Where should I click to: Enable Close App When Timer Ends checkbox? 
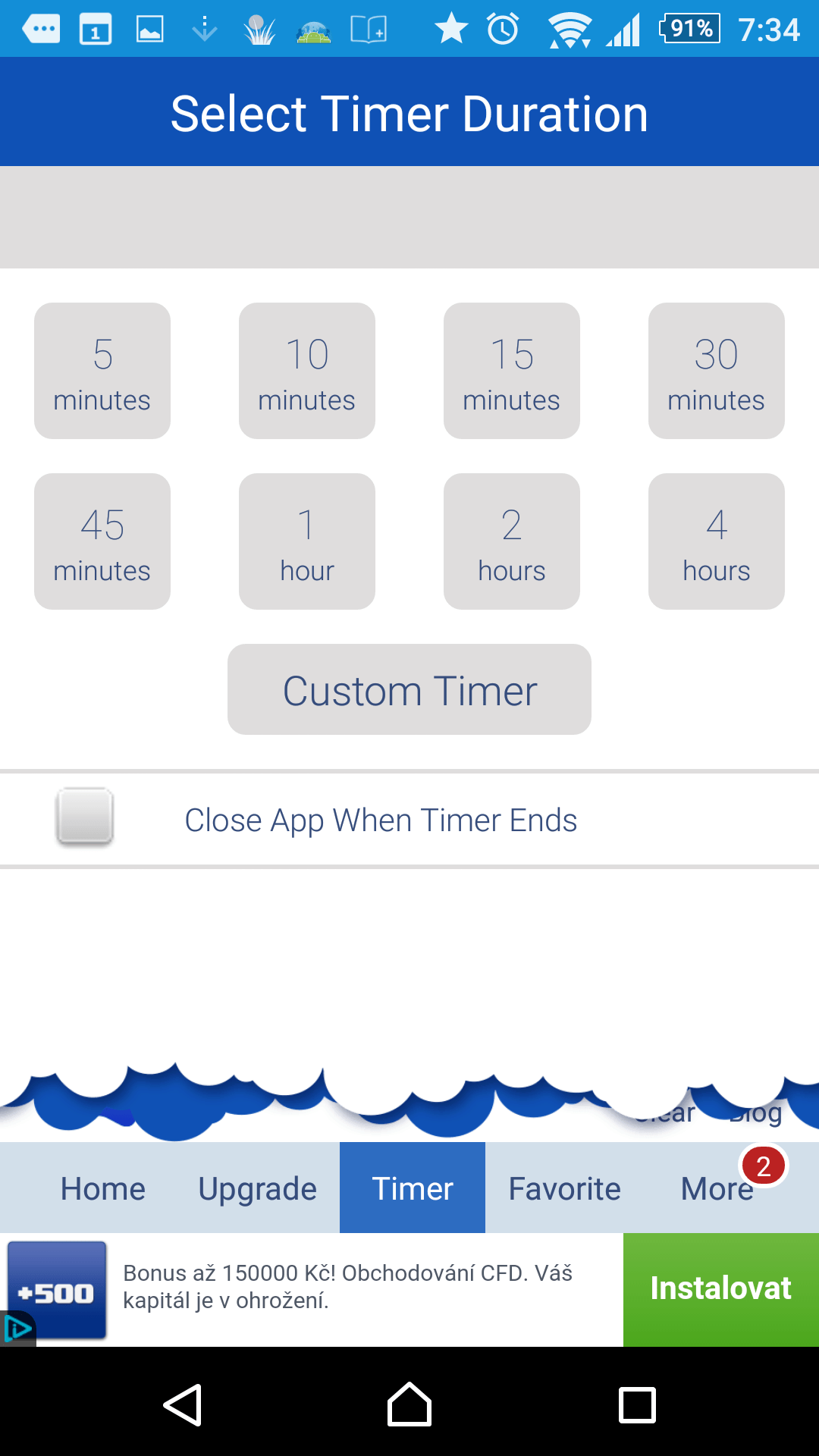click(x=85, y=817)
